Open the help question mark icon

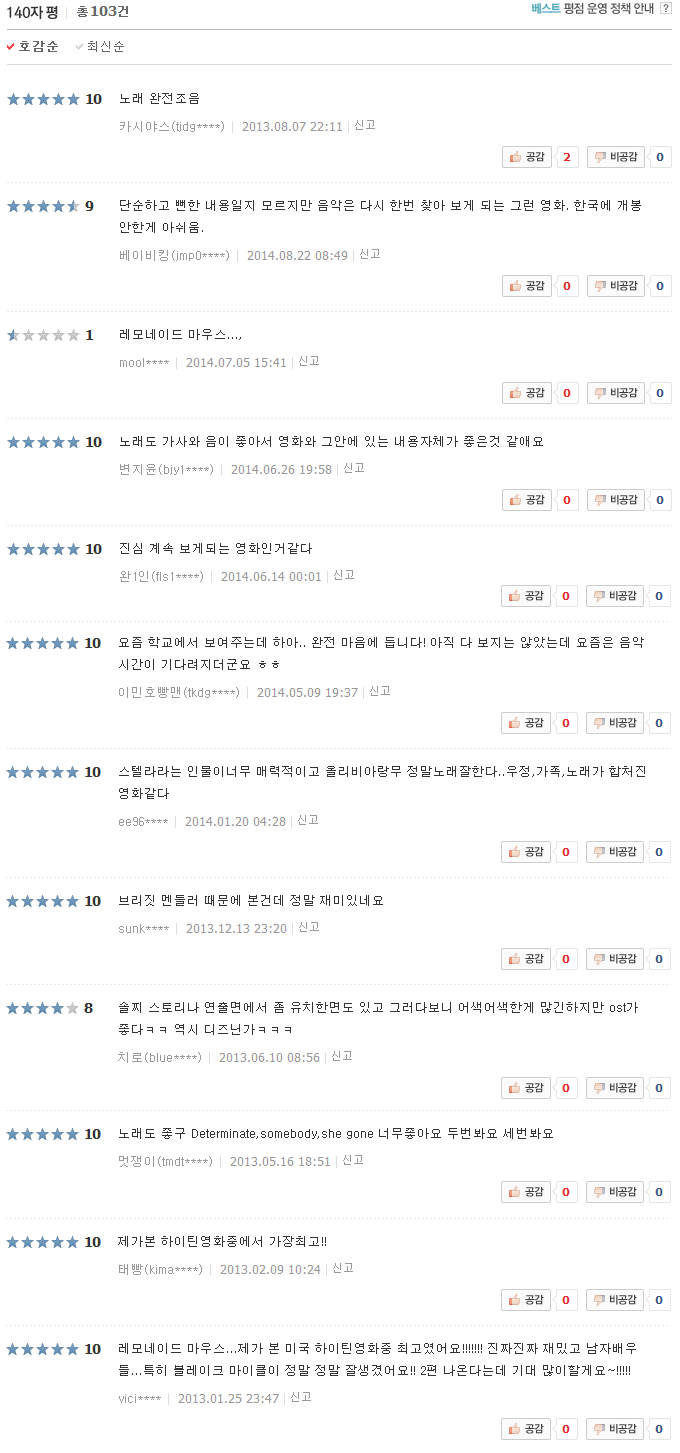point(666,9)
